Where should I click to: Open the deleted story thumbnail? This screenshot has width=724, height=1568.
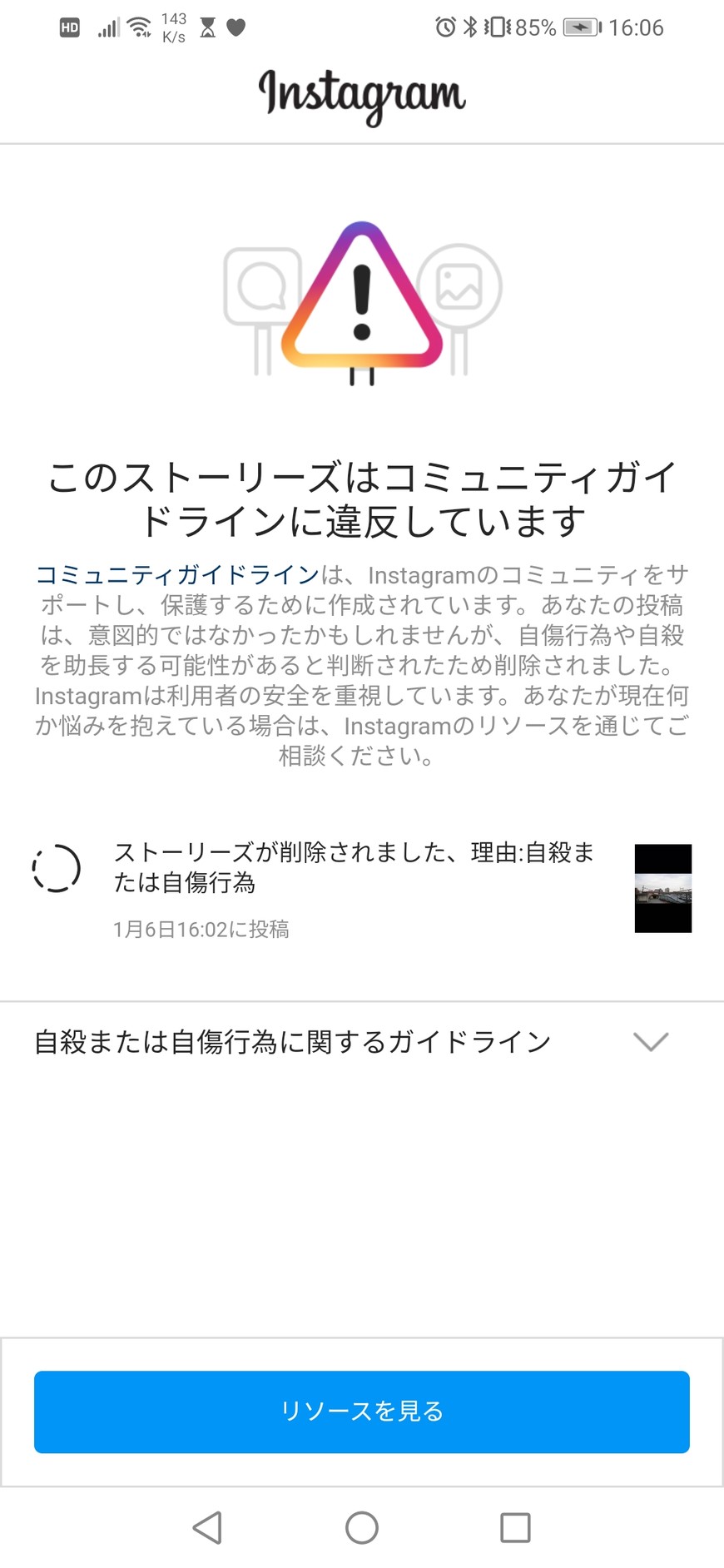662,888
